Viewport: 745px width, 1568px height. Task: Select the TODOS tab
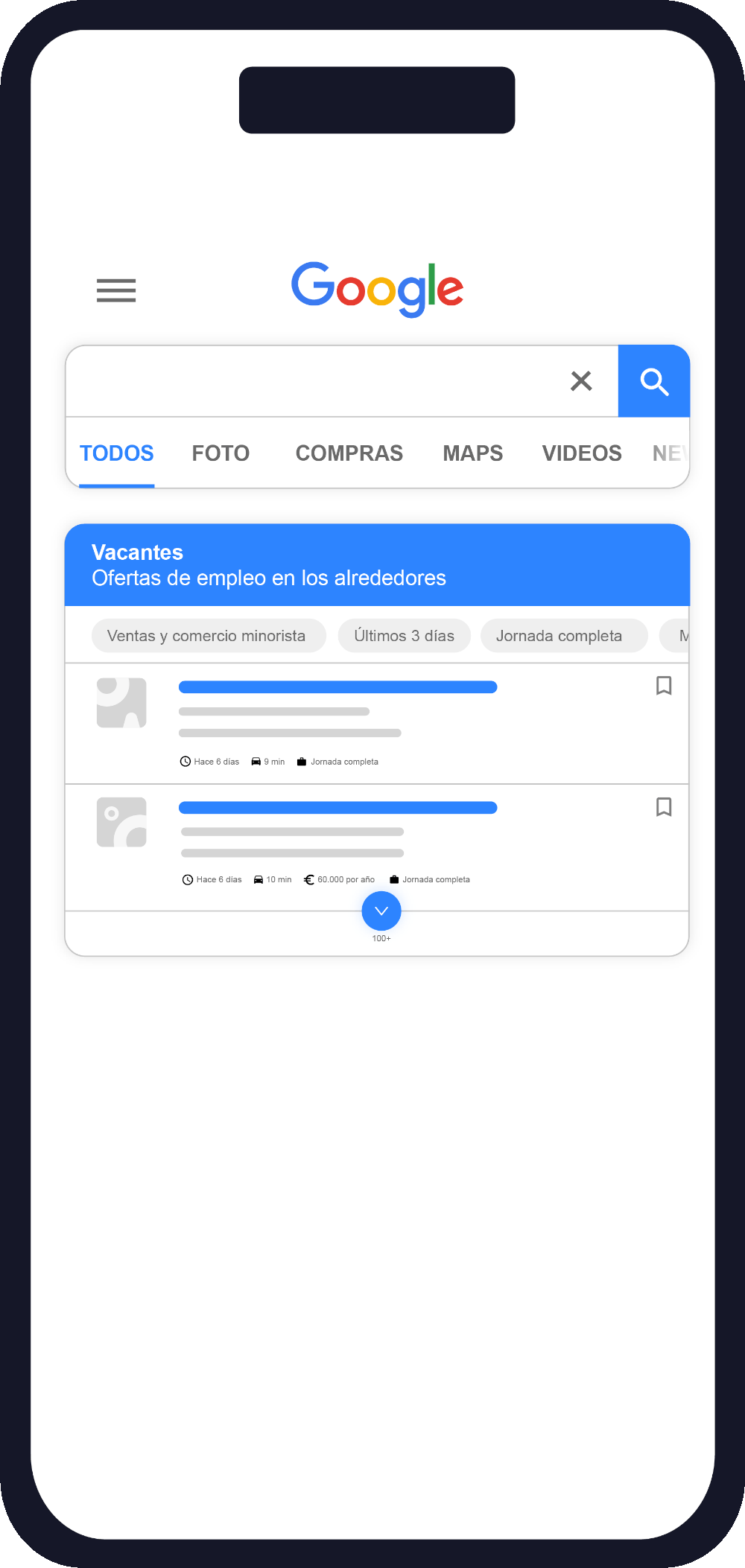tap(117, 453)
